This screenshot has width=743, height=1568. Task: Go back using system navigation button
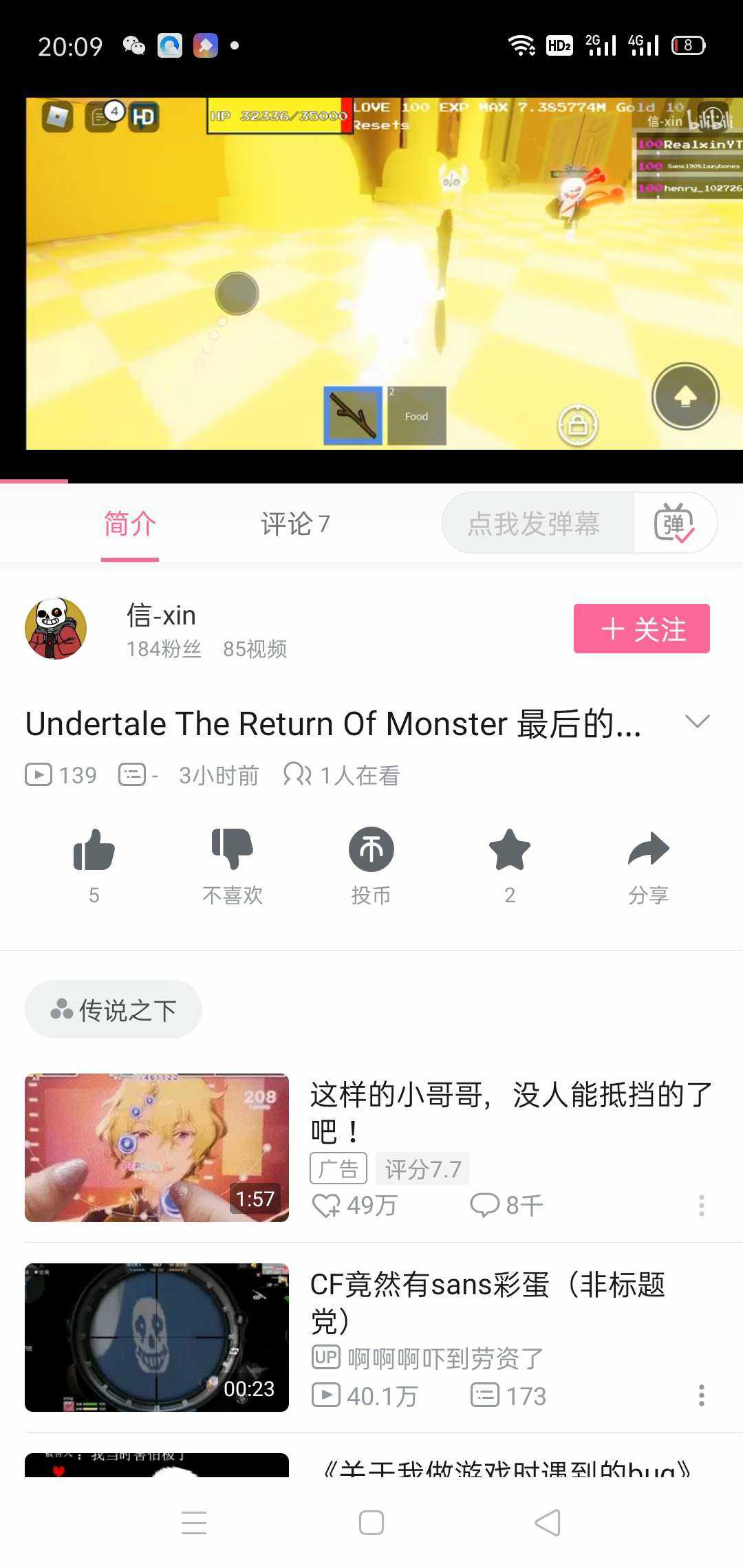(548, 1523)
